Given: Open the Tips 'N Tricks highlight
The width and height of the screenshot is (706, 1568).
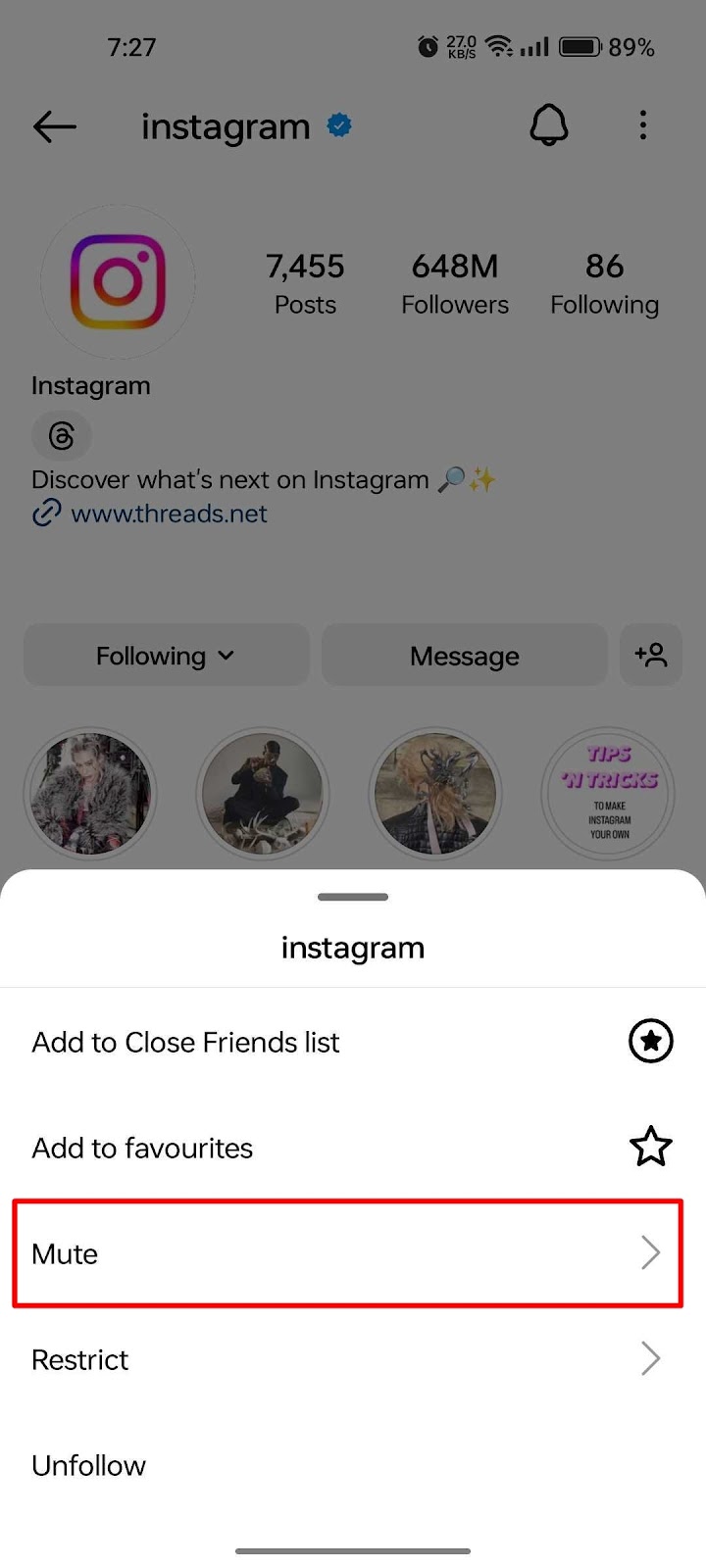Looking at the screenshot, I should click(608, 794).
